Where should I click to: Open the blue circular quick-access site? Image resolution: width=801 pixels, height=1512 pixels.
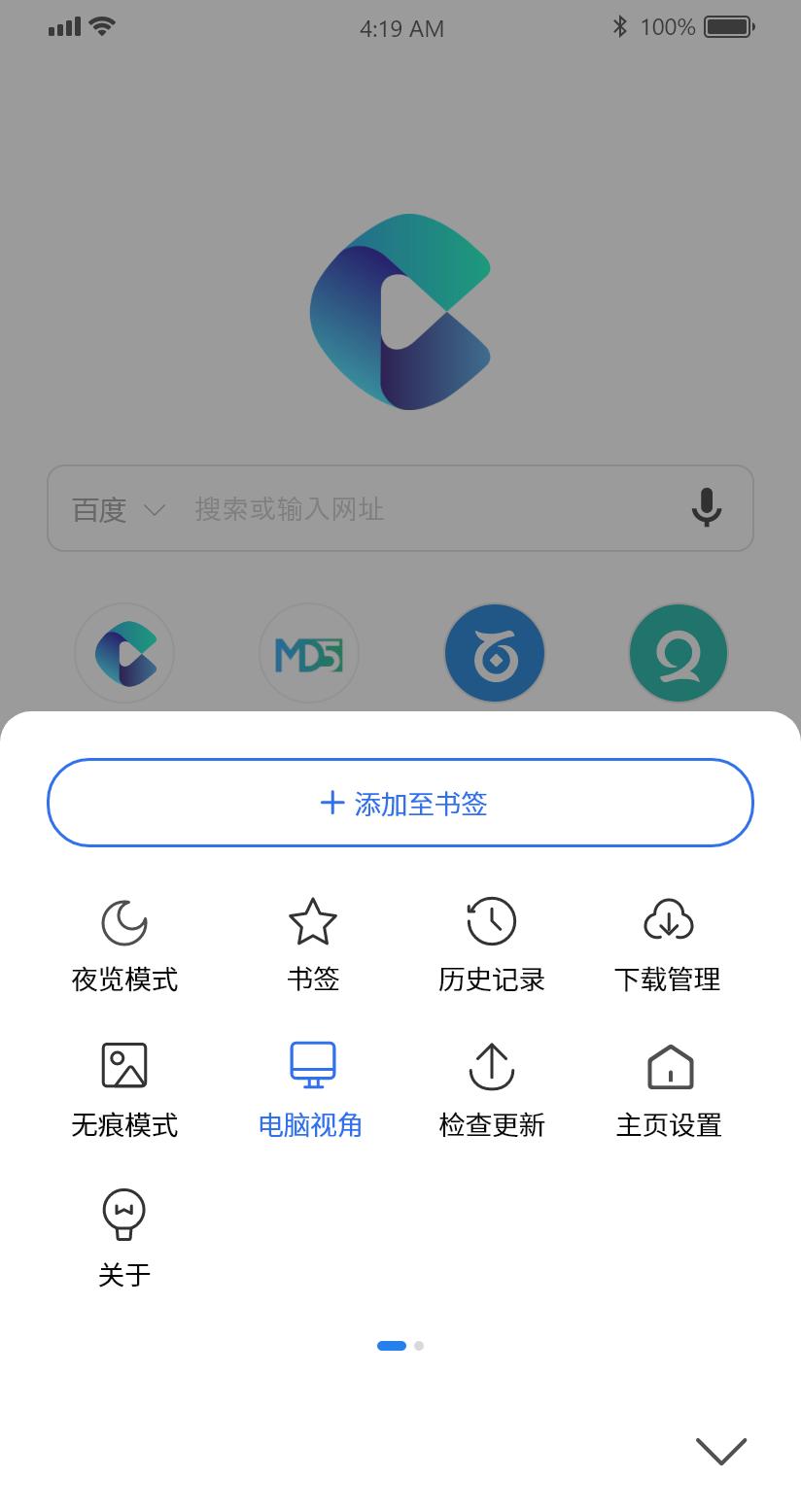pos(495,652)
